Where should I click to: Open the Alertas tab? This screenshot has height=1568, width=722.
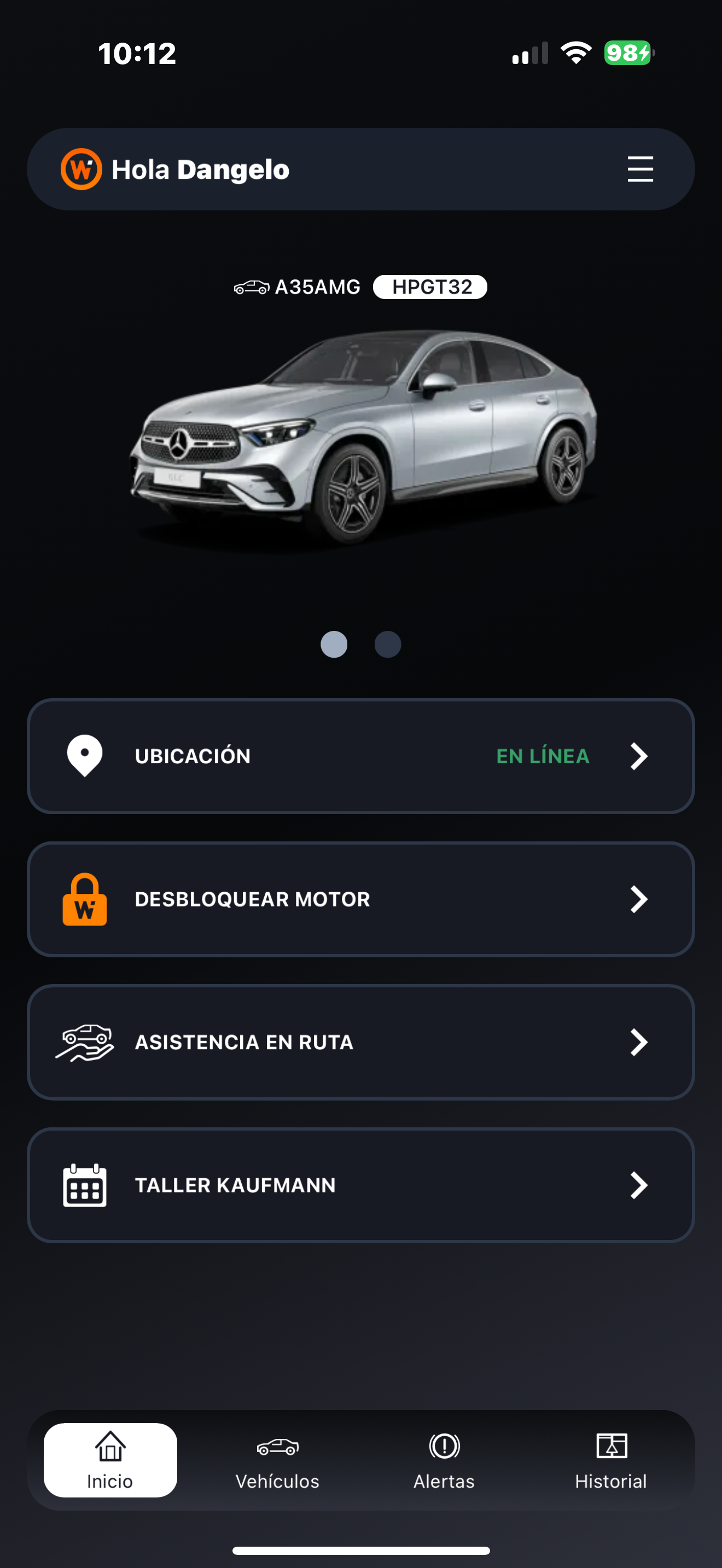point(444,1461)
